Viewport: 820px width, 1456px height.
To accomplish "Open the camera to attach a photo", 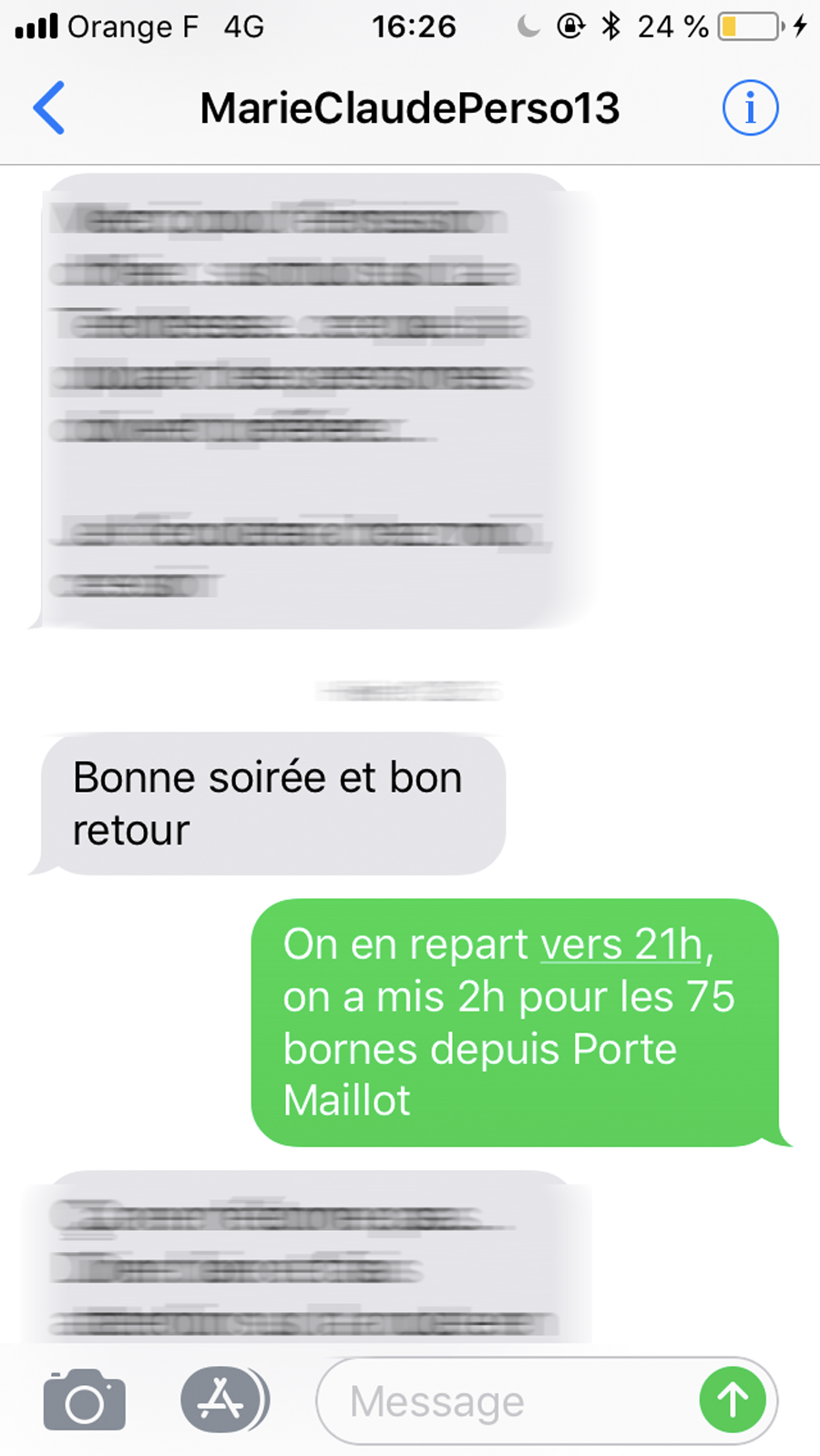I will click(84, 1400).
